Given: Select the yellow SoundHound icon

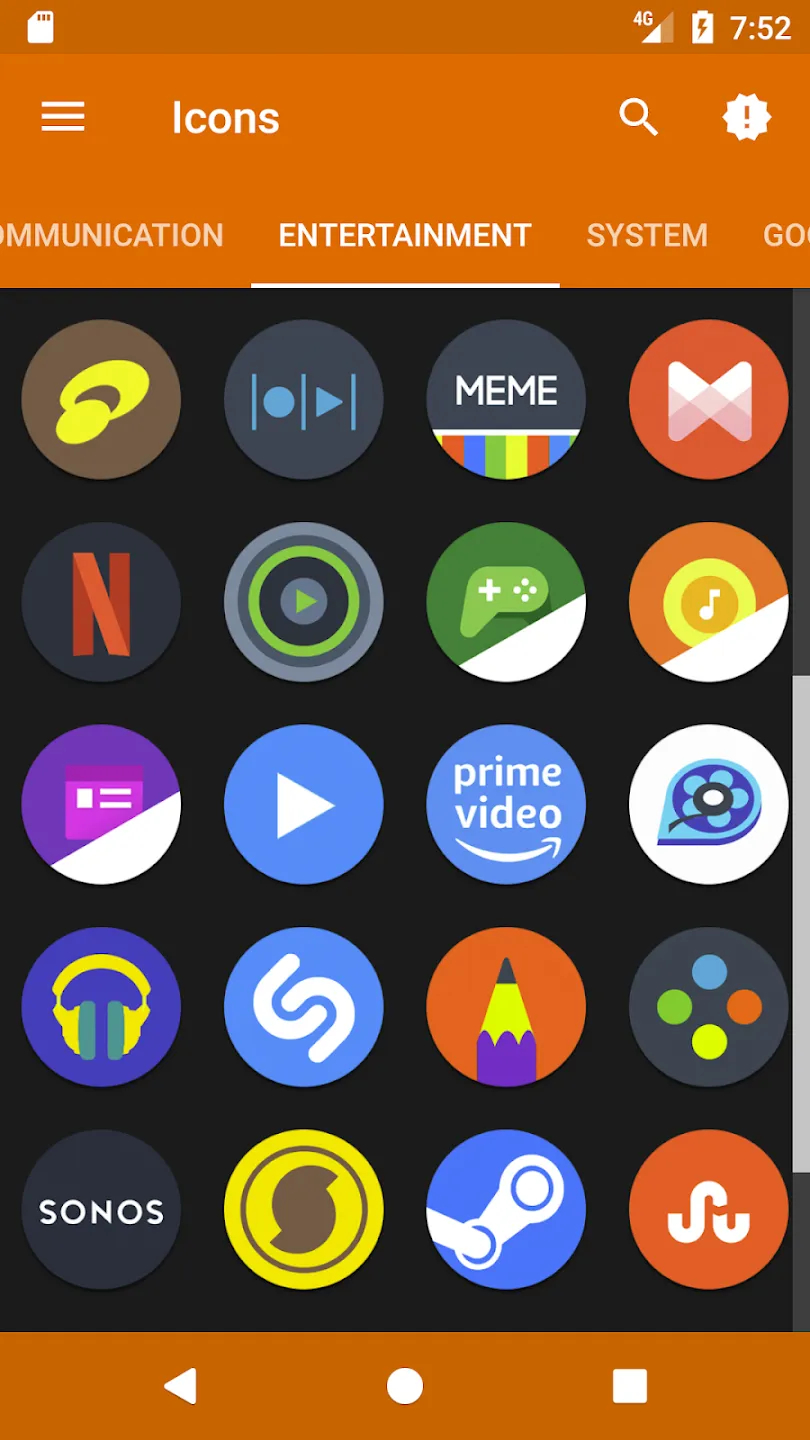Looking at the screenshot, I should (304, 1210).
